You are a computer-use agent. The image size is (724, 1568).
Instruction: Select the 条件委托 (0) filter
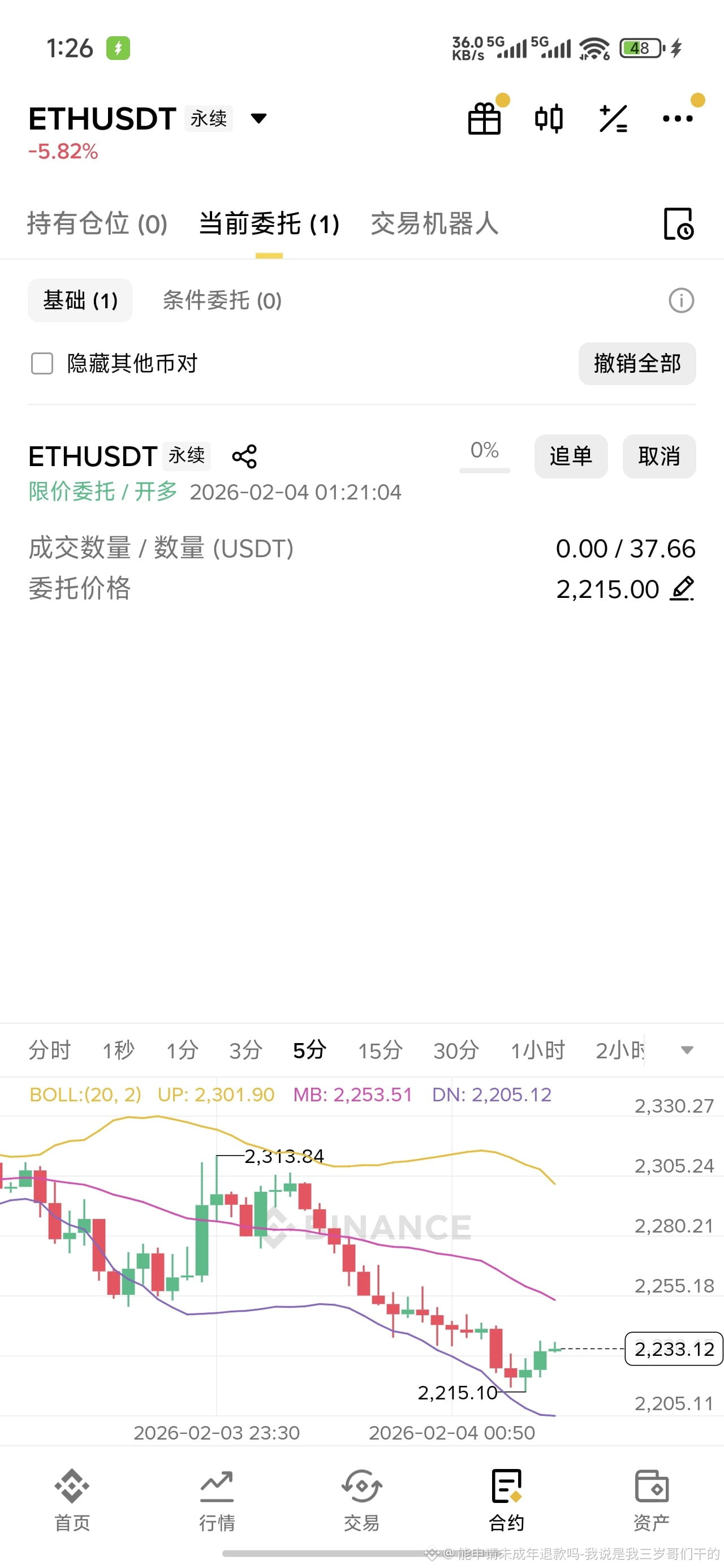click(x=222, y=300)
